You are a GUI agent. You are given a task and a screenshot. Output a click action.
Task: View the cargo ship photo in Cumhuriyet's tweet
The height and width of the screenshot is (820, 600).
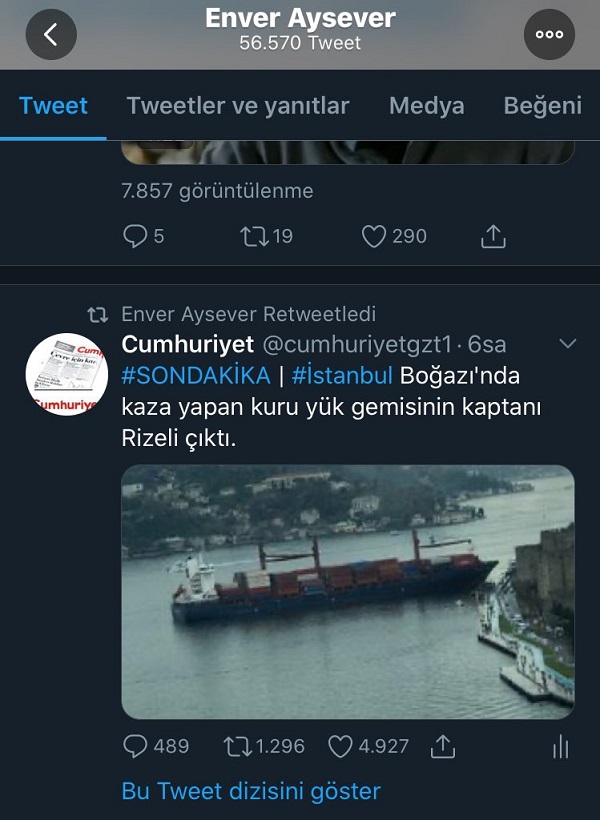[x=348, y=590]
